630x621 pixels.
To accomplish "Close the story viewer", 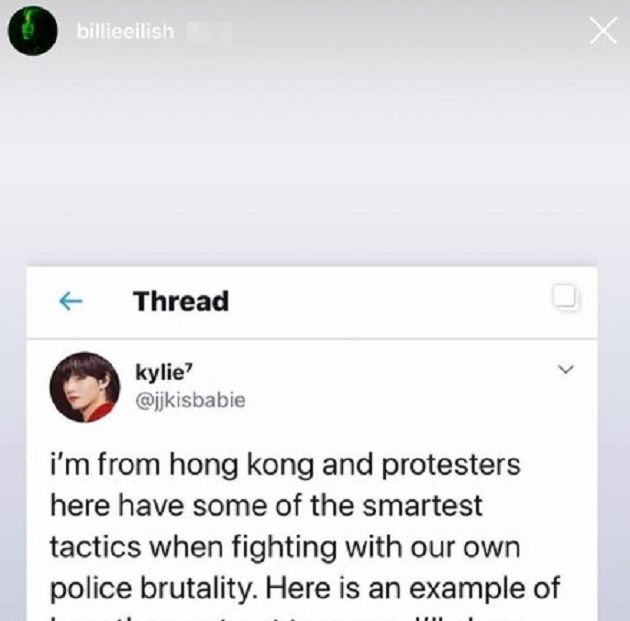I will (x=603, y=32).
